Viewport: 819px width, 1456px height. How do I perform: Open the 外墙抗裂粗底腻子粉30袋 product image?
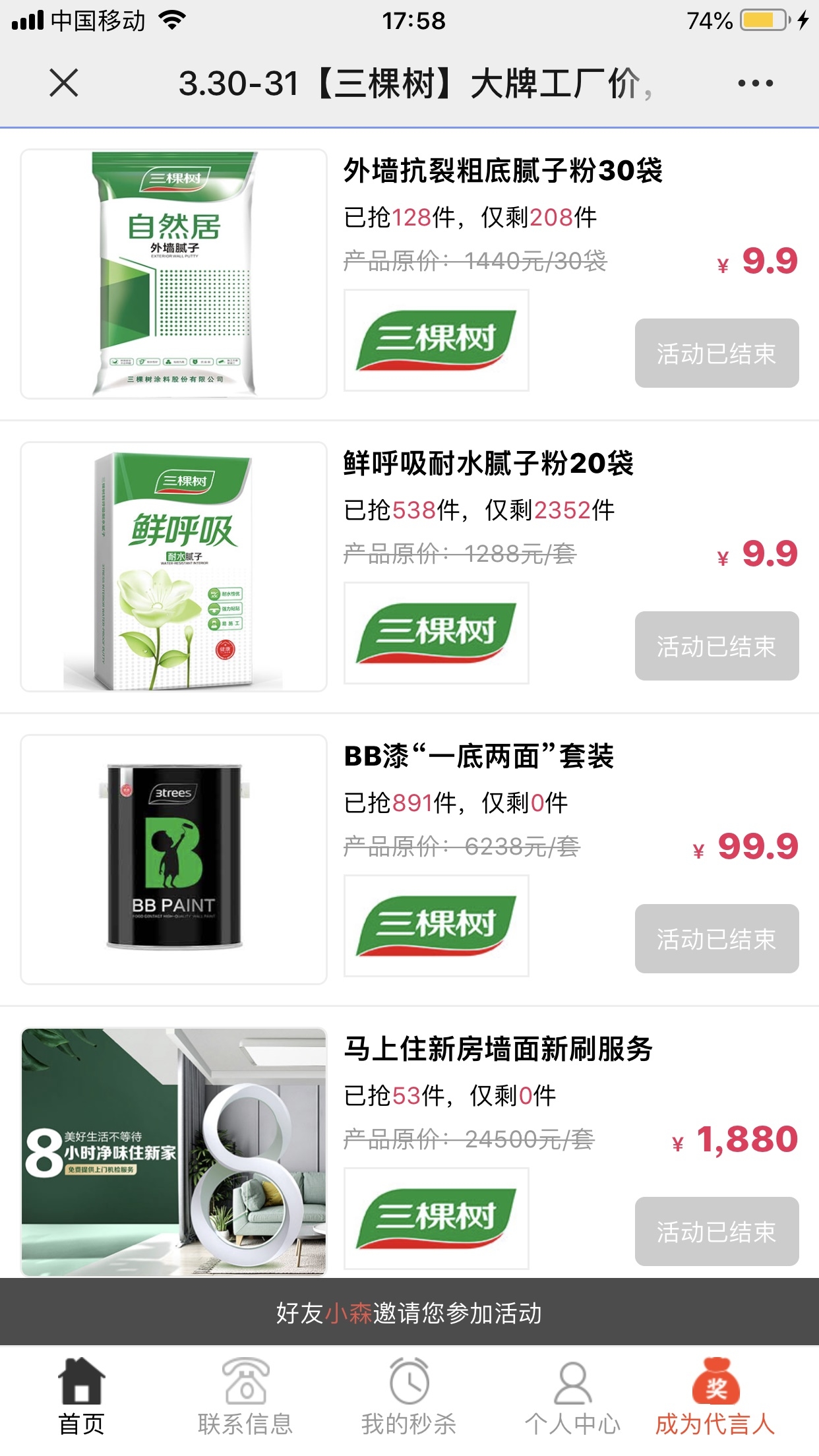(173, 274)
